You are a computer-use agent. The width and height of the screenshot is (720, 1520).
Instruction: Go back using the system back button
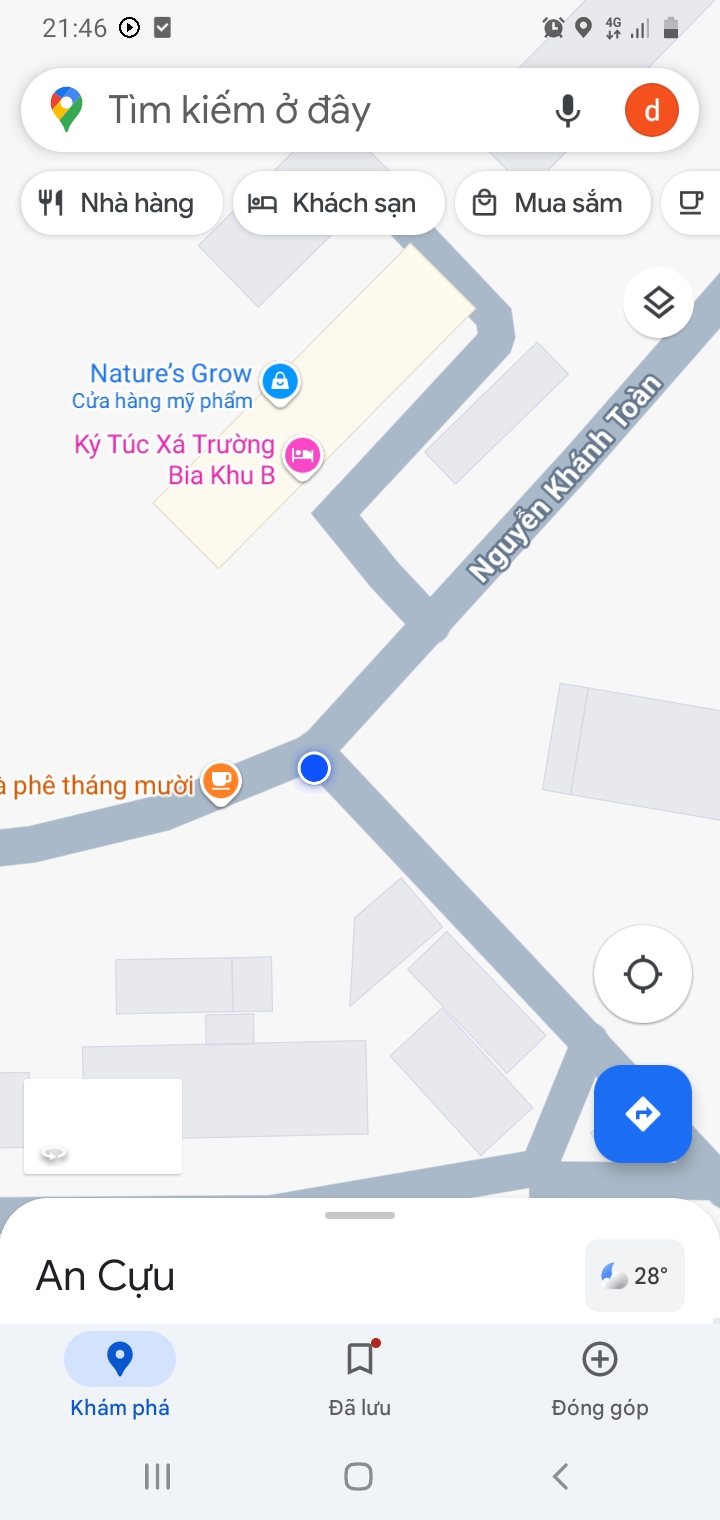point(560,1476)
